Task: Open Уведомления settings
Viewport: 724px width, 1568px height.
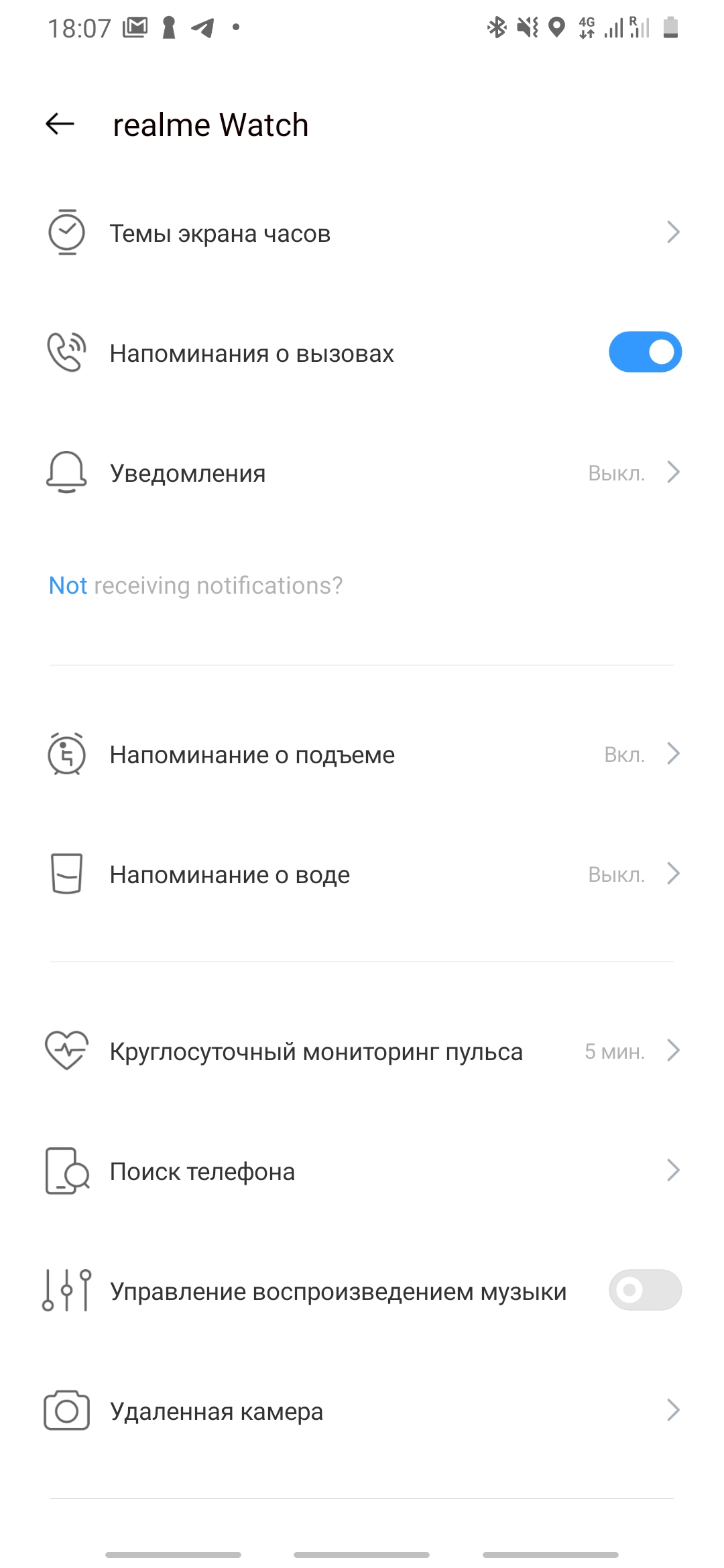Action: tap(362, 473)
